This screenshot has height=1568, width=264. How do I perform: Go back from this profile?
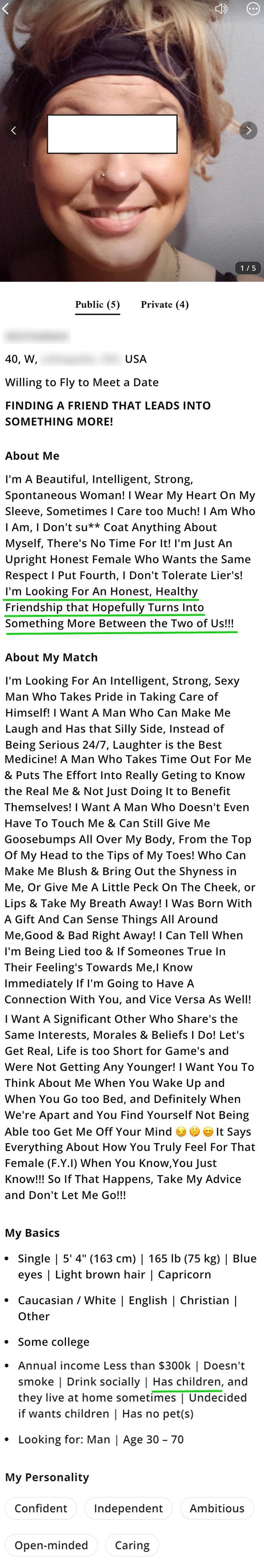pyautogui.click(x=6, y=9)
